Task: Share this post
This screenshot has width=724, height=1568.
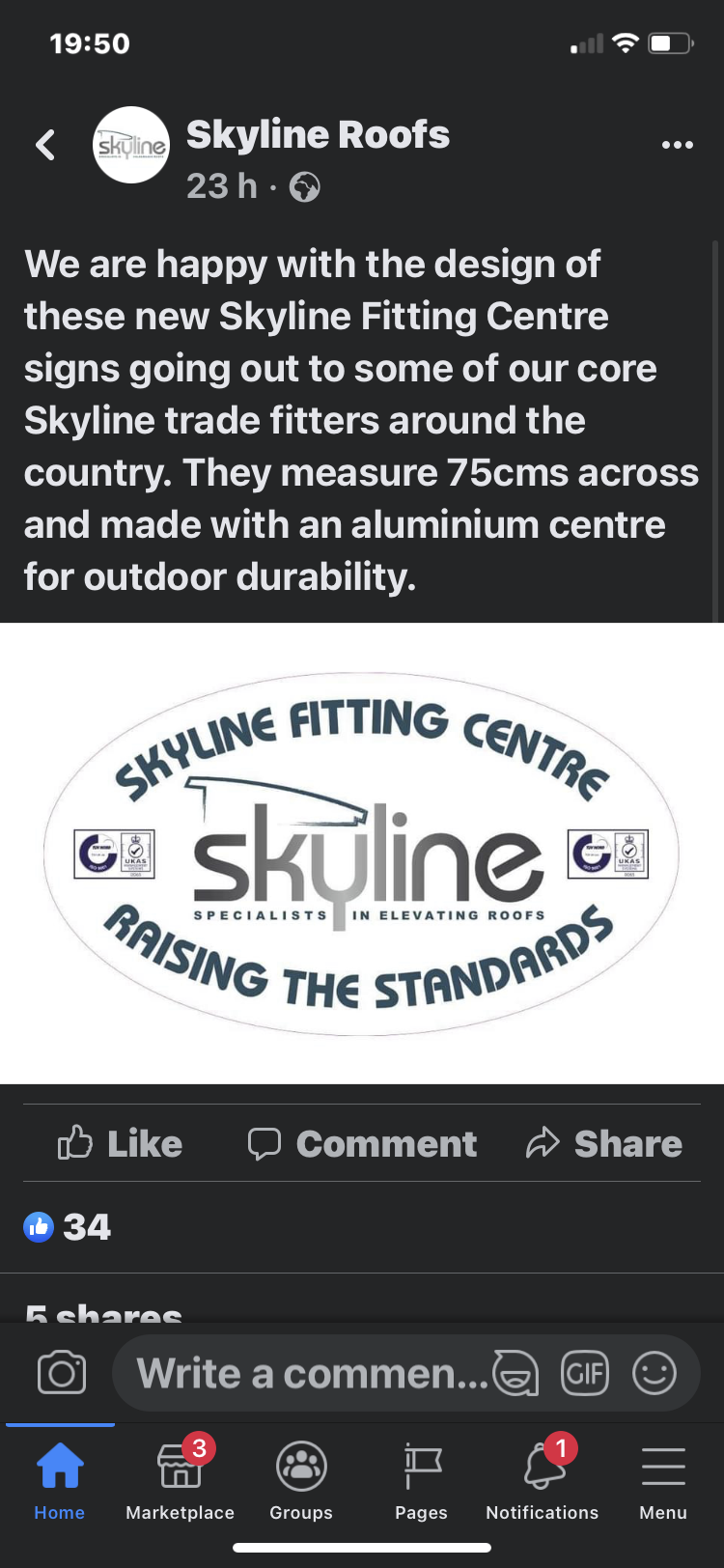Action: click(x=604, y=1143)
